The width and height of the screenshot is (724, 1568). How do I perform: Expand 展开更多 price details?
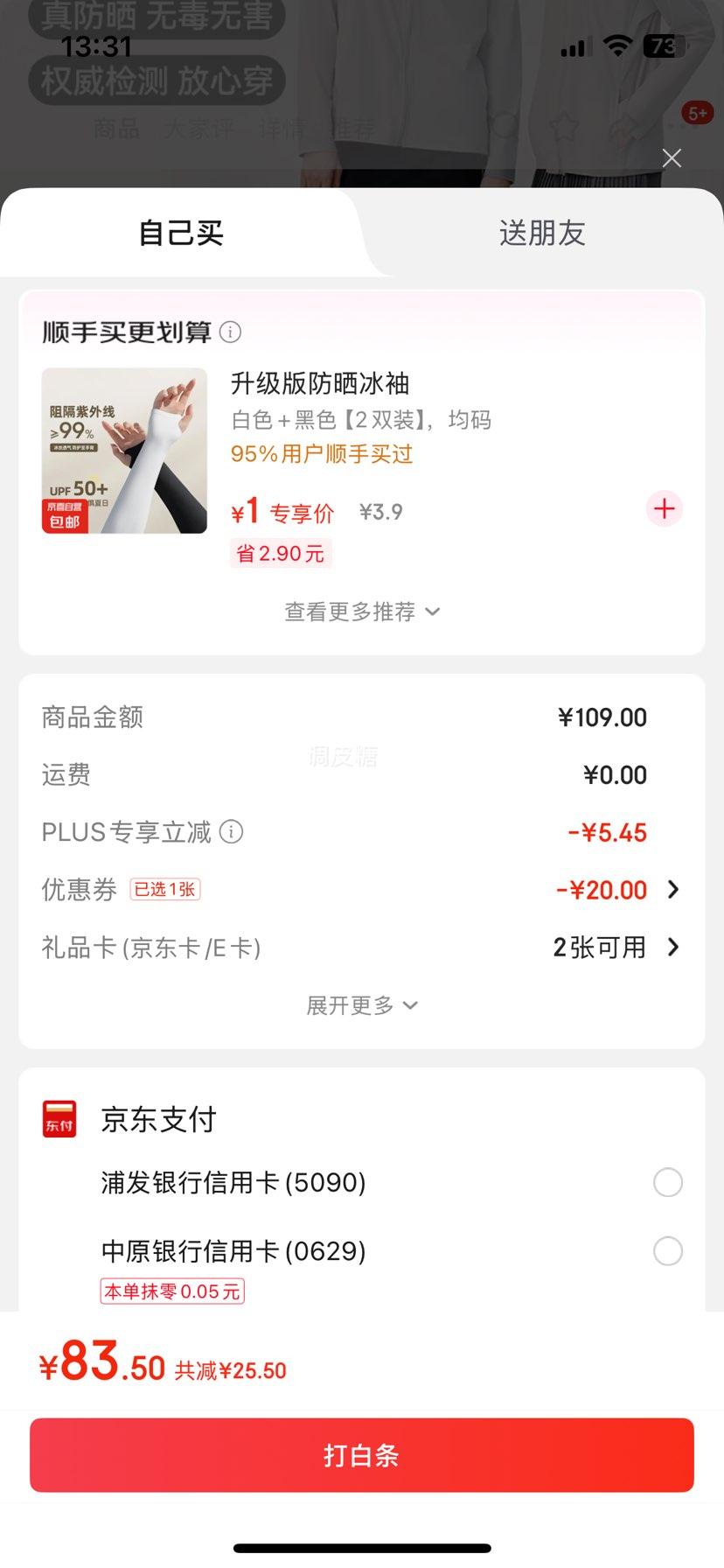(362, 1005)
